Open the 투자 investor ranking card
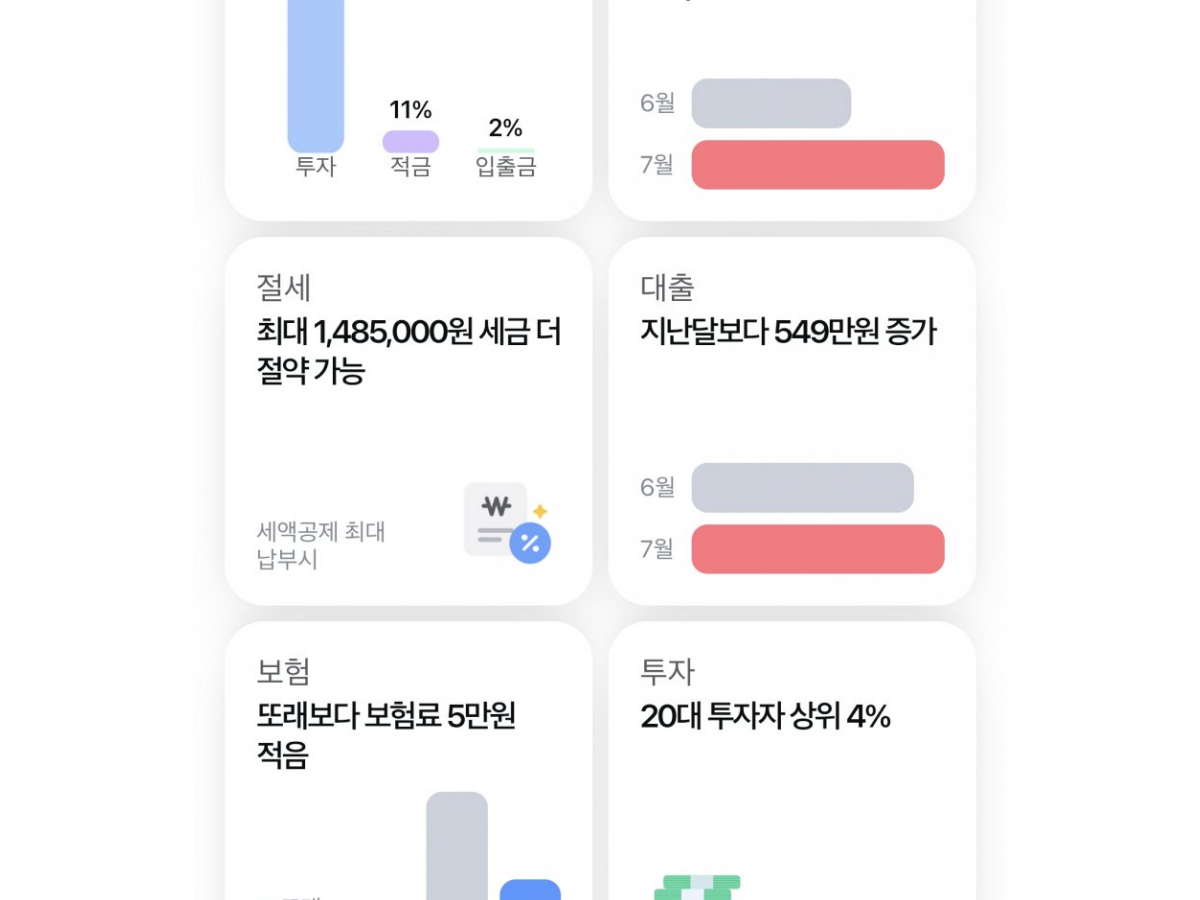1200x900 pixels. [792, 761]
